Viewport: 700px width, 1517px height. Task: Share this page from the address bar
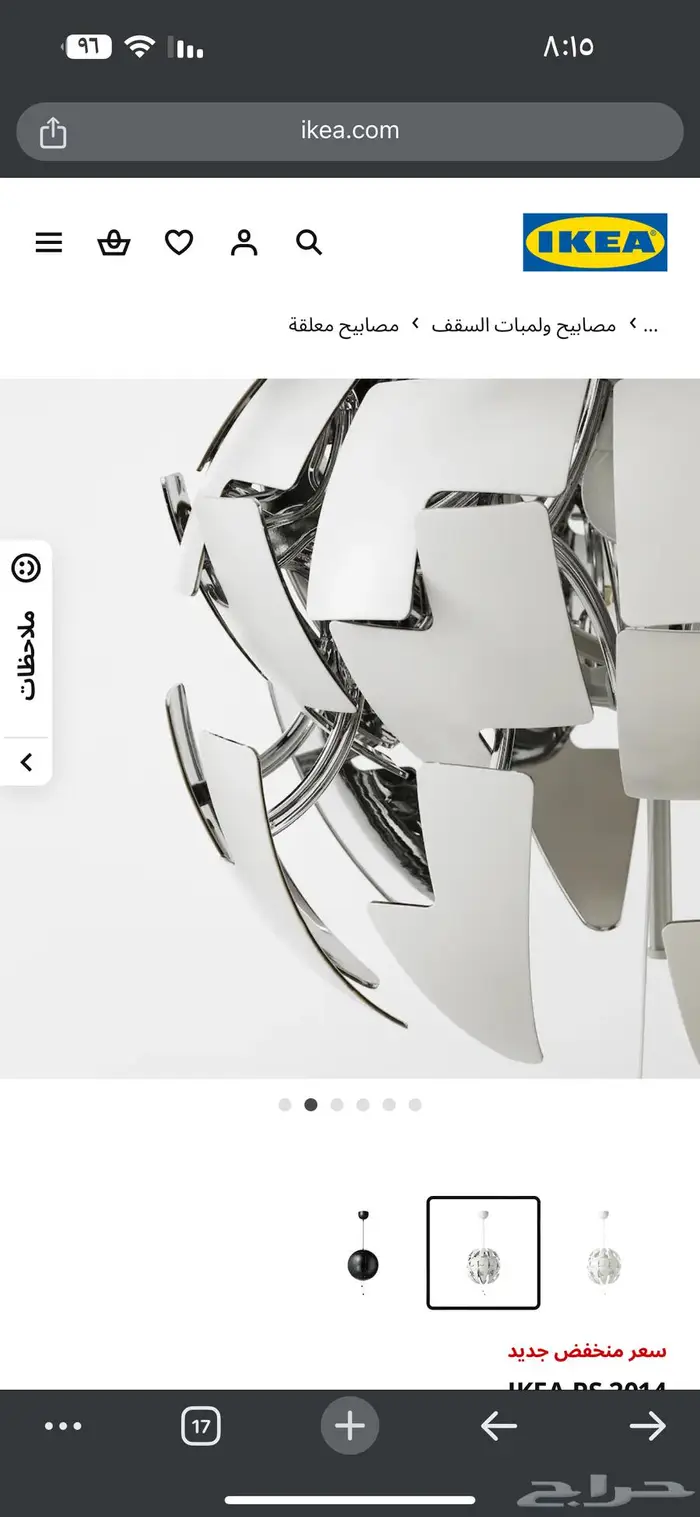[53, 133]
